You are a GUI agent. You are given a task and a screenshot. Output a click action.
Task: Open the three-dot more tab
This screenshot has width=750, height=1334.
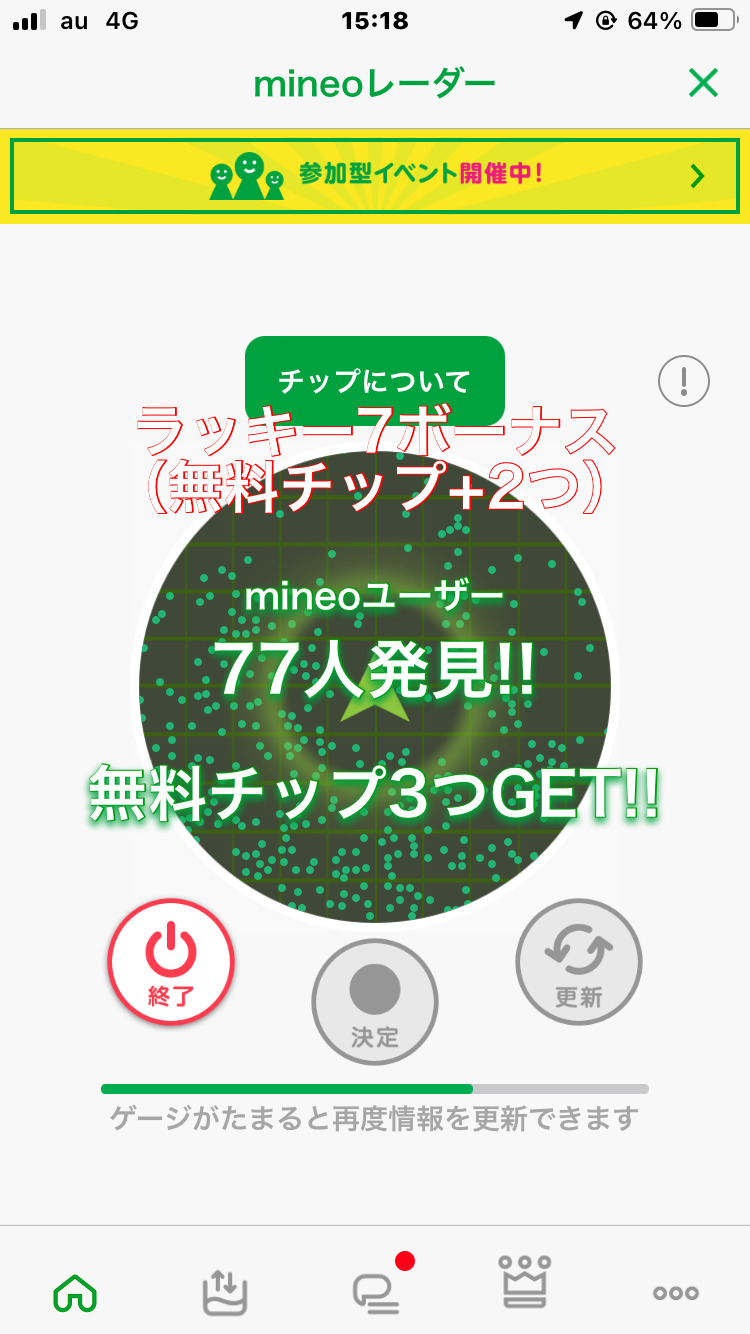tap(675, 1293)
